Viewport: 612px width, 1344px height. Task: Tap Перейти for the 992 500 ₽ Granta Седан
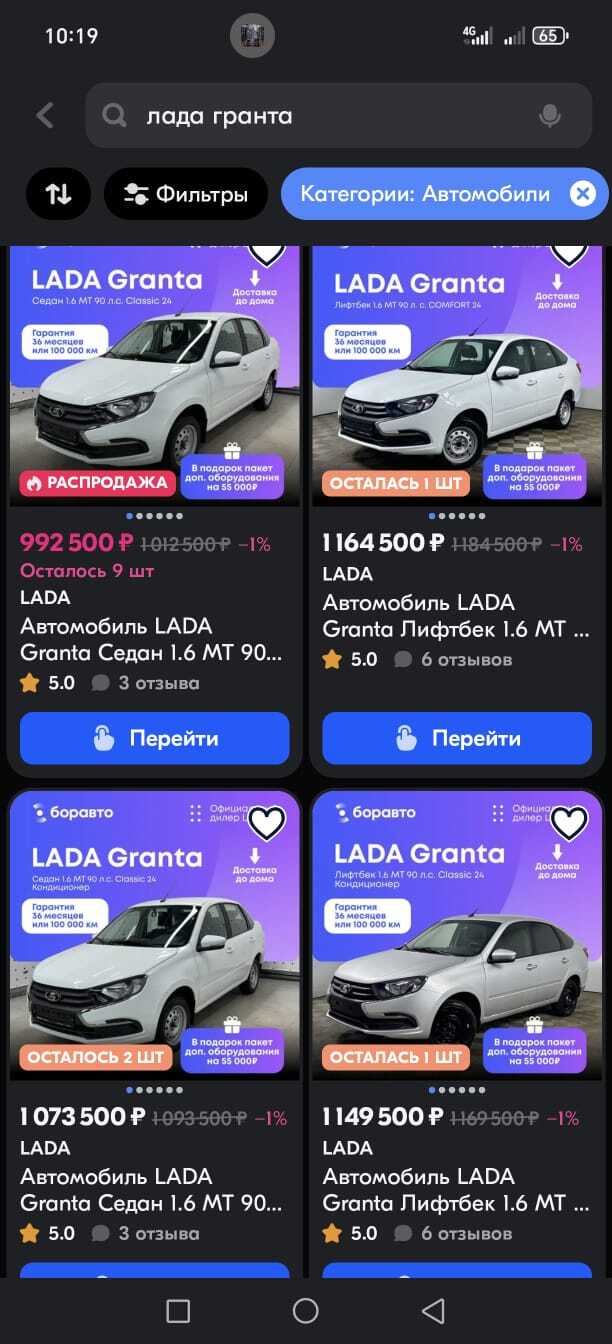point(155,739)
